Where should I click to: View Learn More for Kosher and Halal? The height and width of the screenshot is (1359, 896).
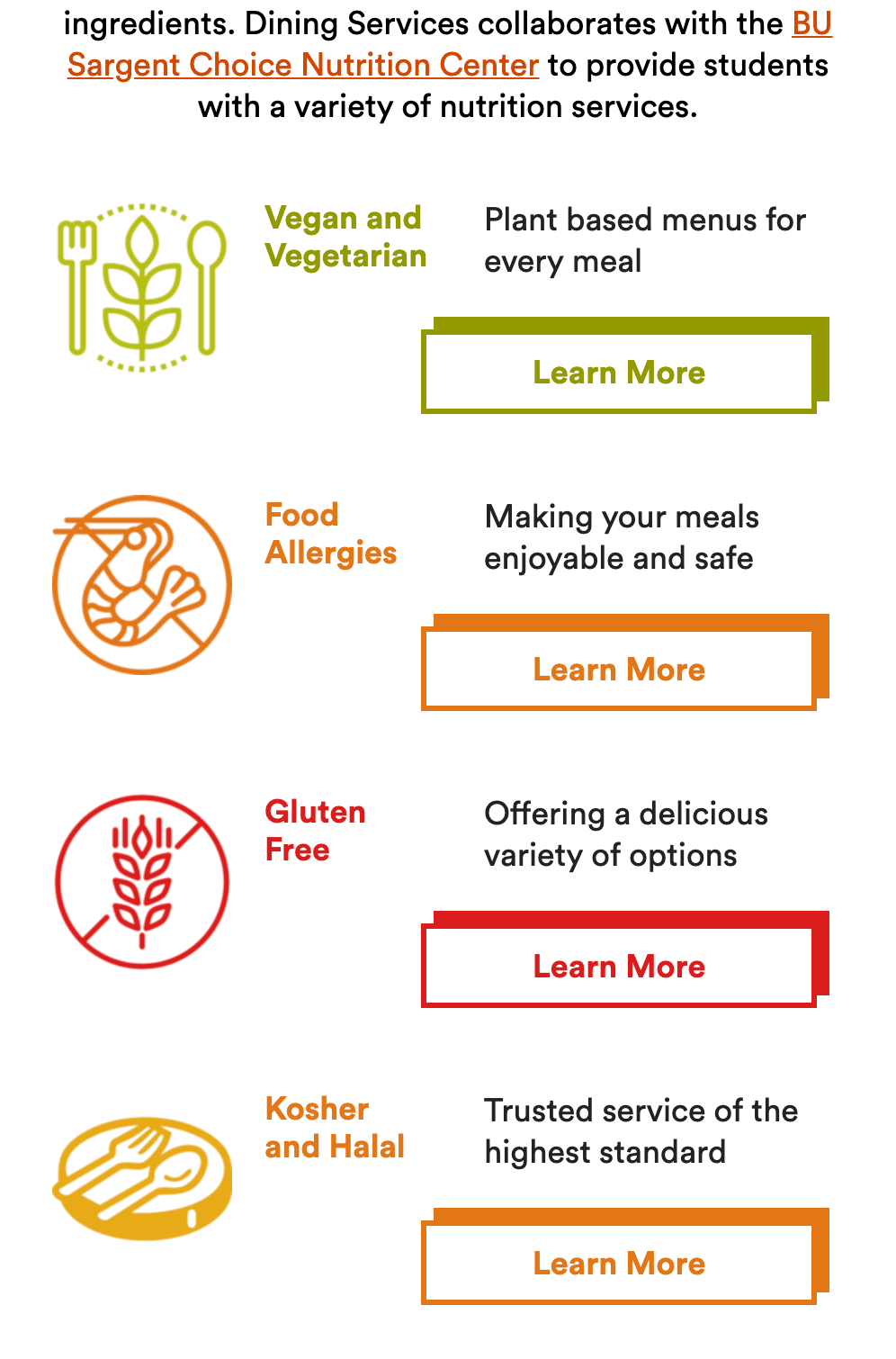[619, 1264]
